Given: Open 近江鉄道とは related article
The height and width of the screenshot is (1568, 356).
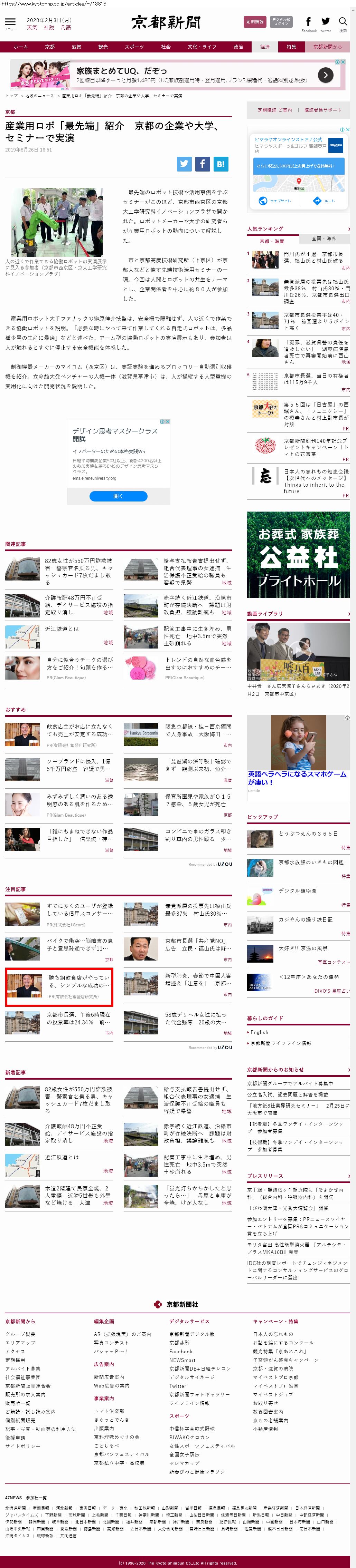Looking at the screenshot, I should click(x=62, y=629).
